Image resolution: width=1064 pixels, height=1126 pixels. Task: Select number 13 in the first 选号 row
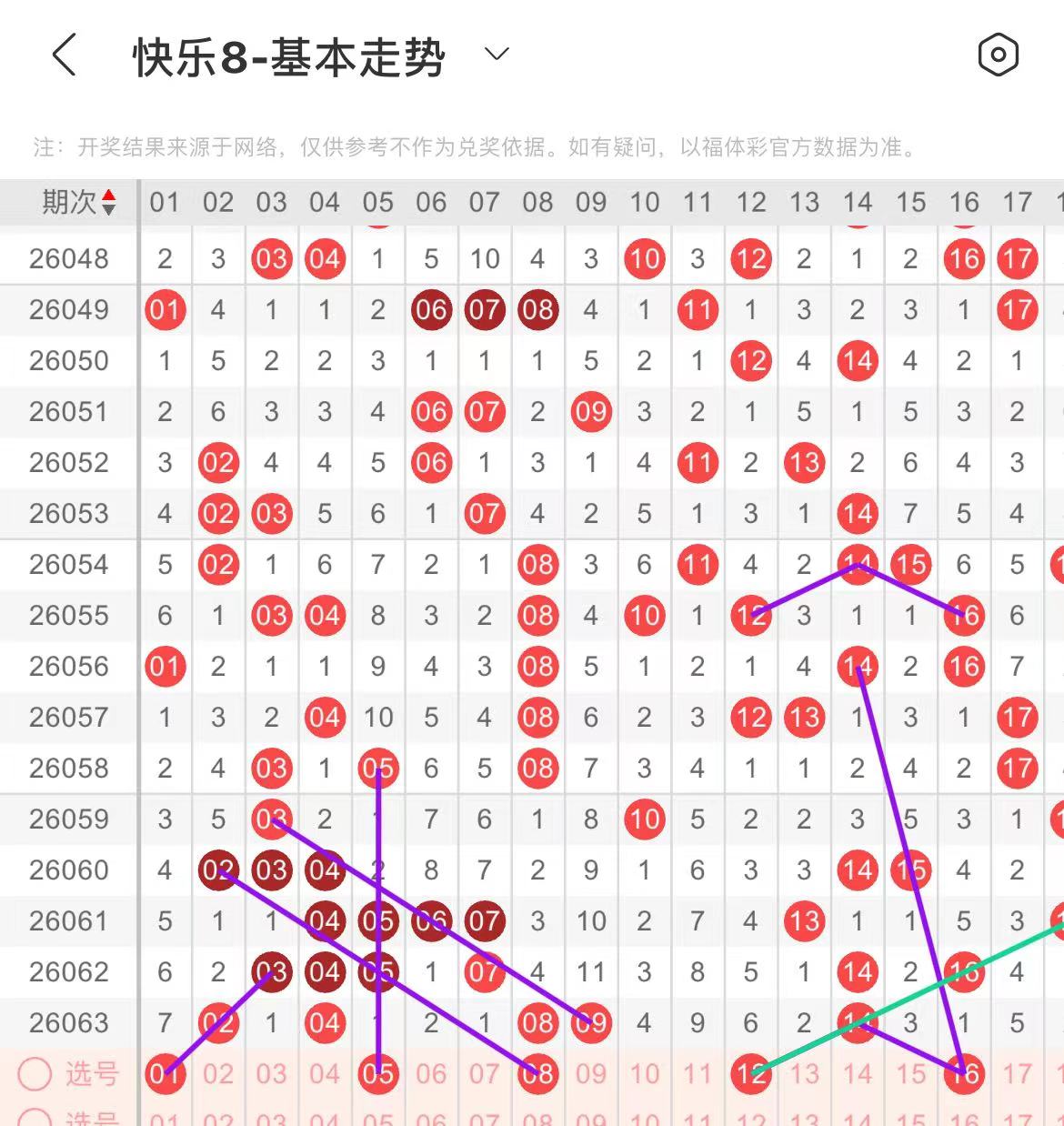point(804,1074)
